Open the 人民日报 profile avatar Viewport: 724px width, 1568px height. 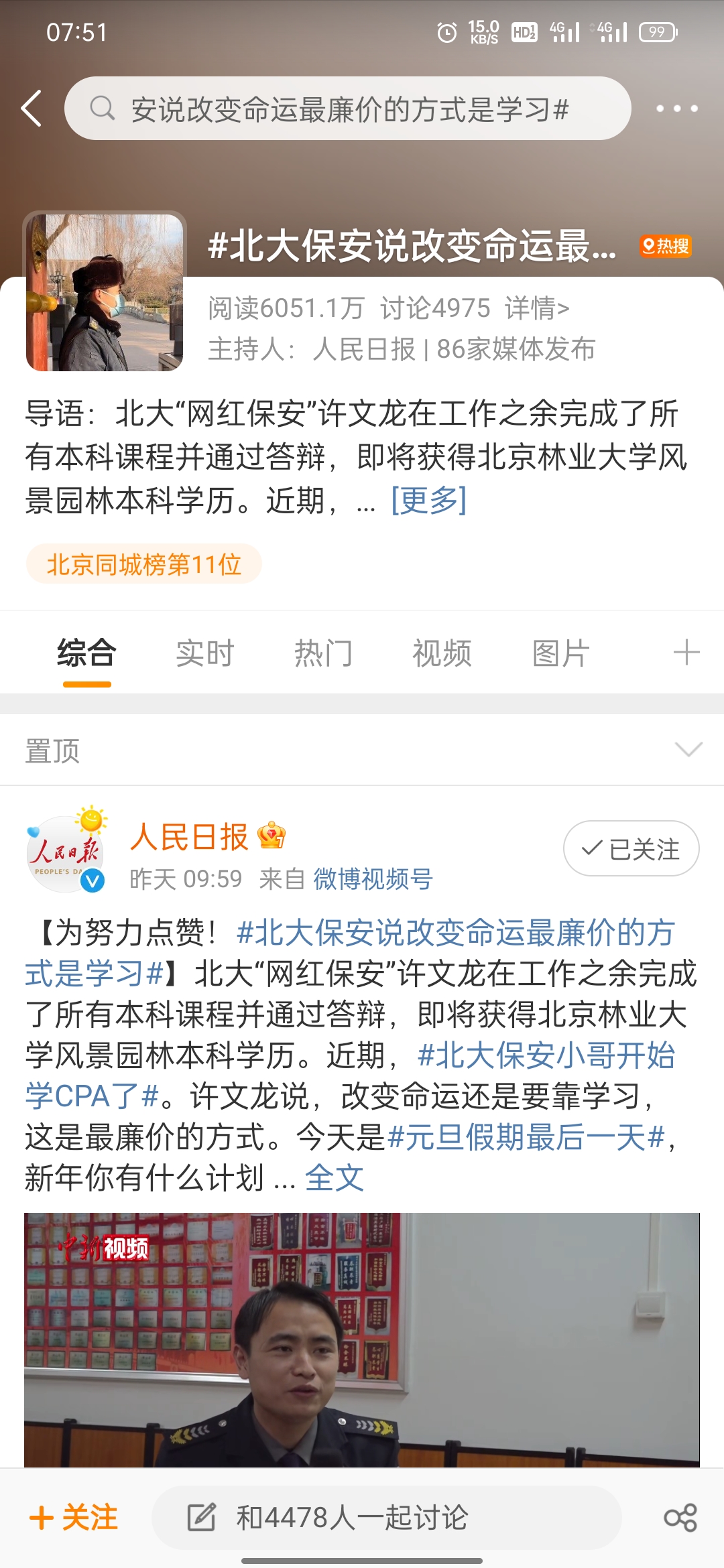(x=66, y=852)
